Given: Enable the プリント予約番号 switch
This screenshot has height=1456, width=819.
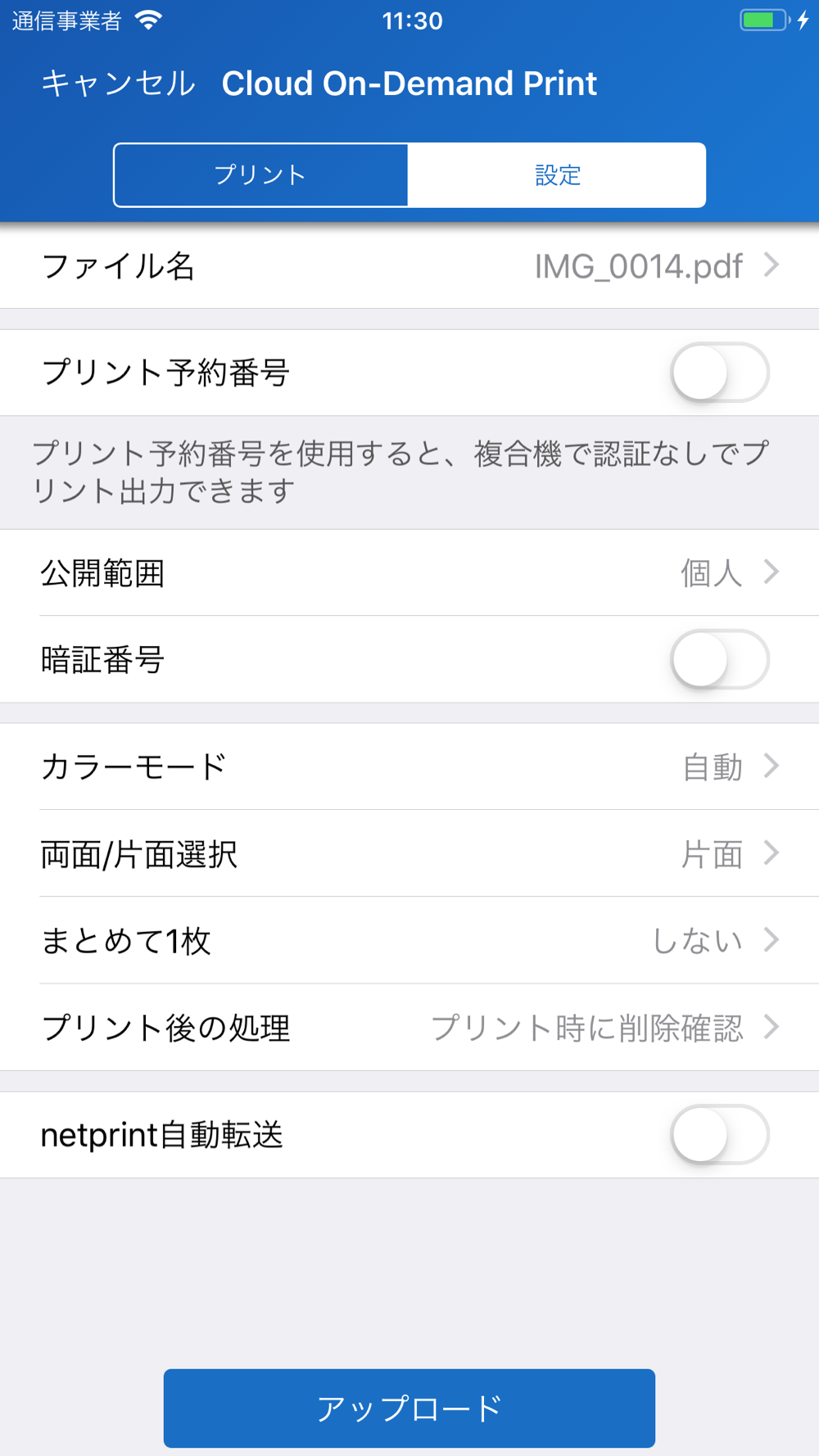Looking at the screenshot, I should [720, 373].
